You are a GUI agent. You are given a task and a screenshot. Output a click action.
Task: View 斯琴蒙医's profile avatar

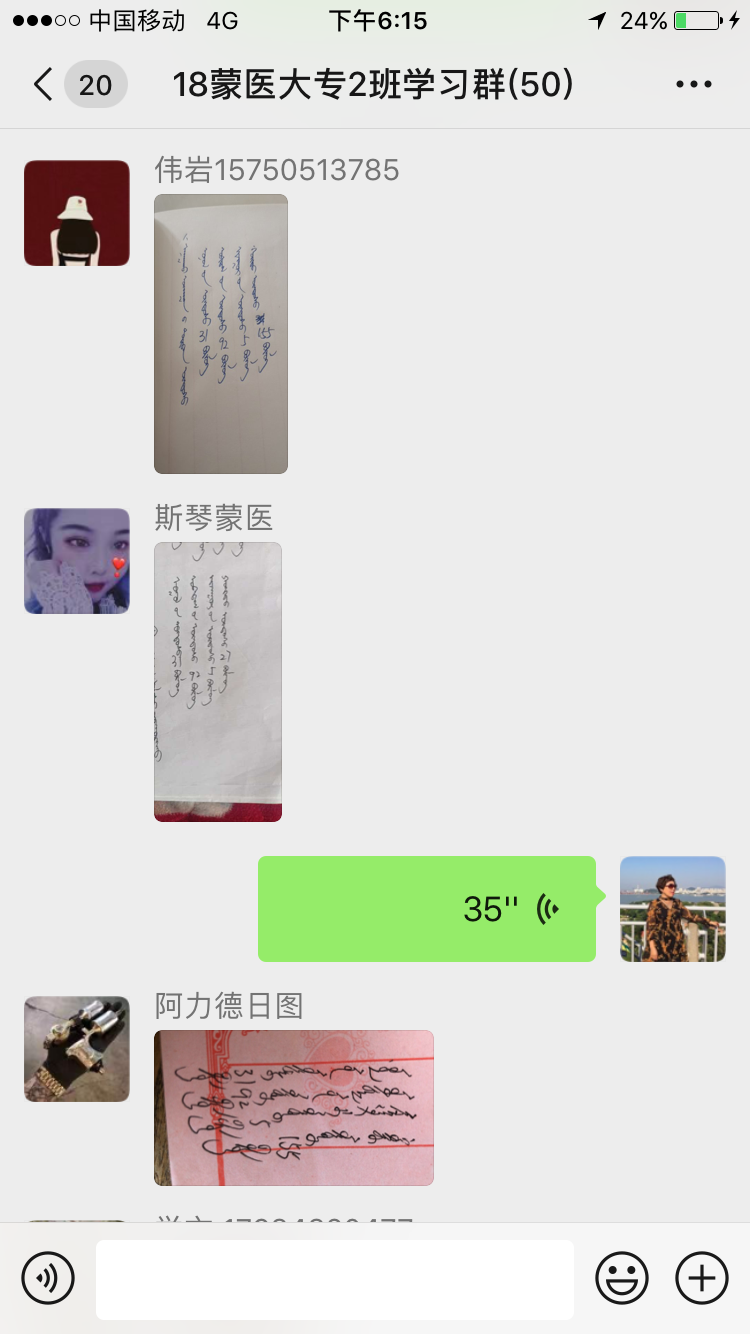coord(77,561)
